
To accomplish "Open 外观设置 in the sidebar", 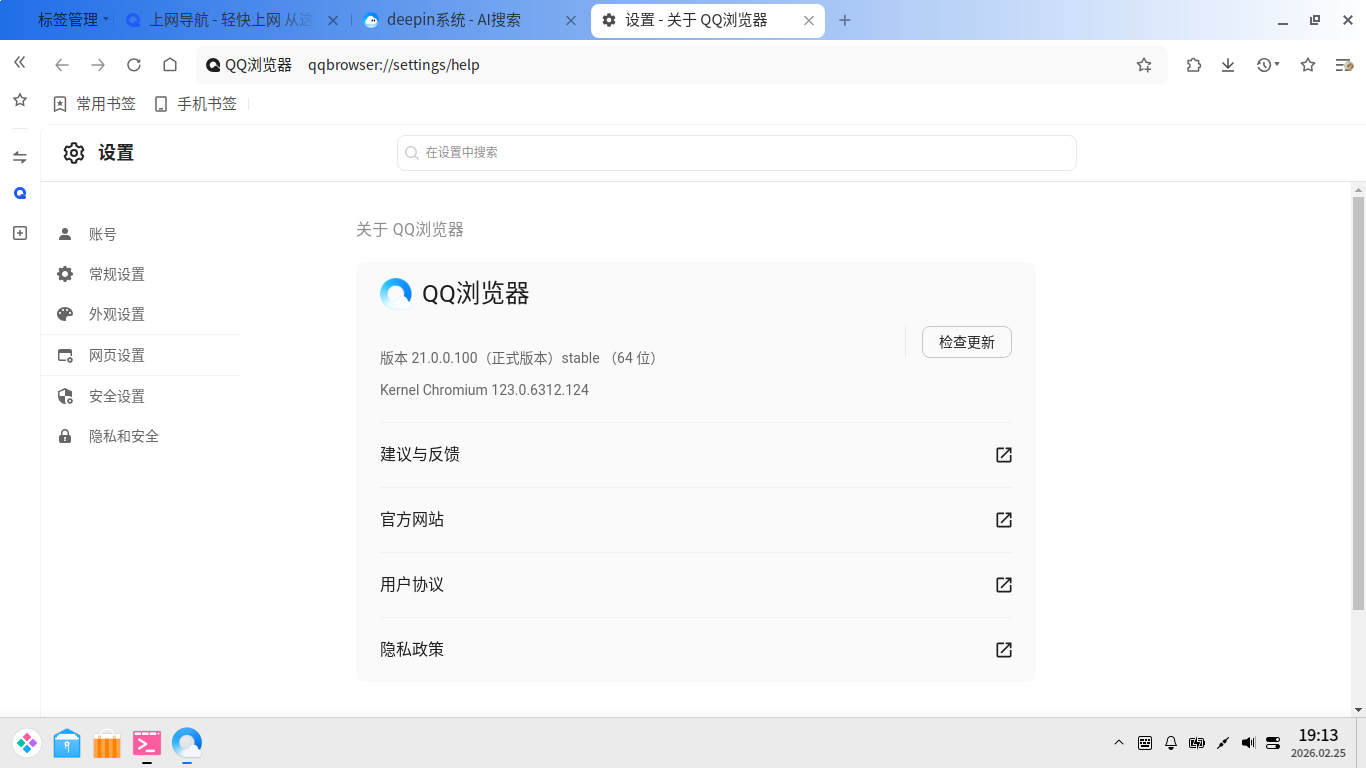I will tap(116, 314).
